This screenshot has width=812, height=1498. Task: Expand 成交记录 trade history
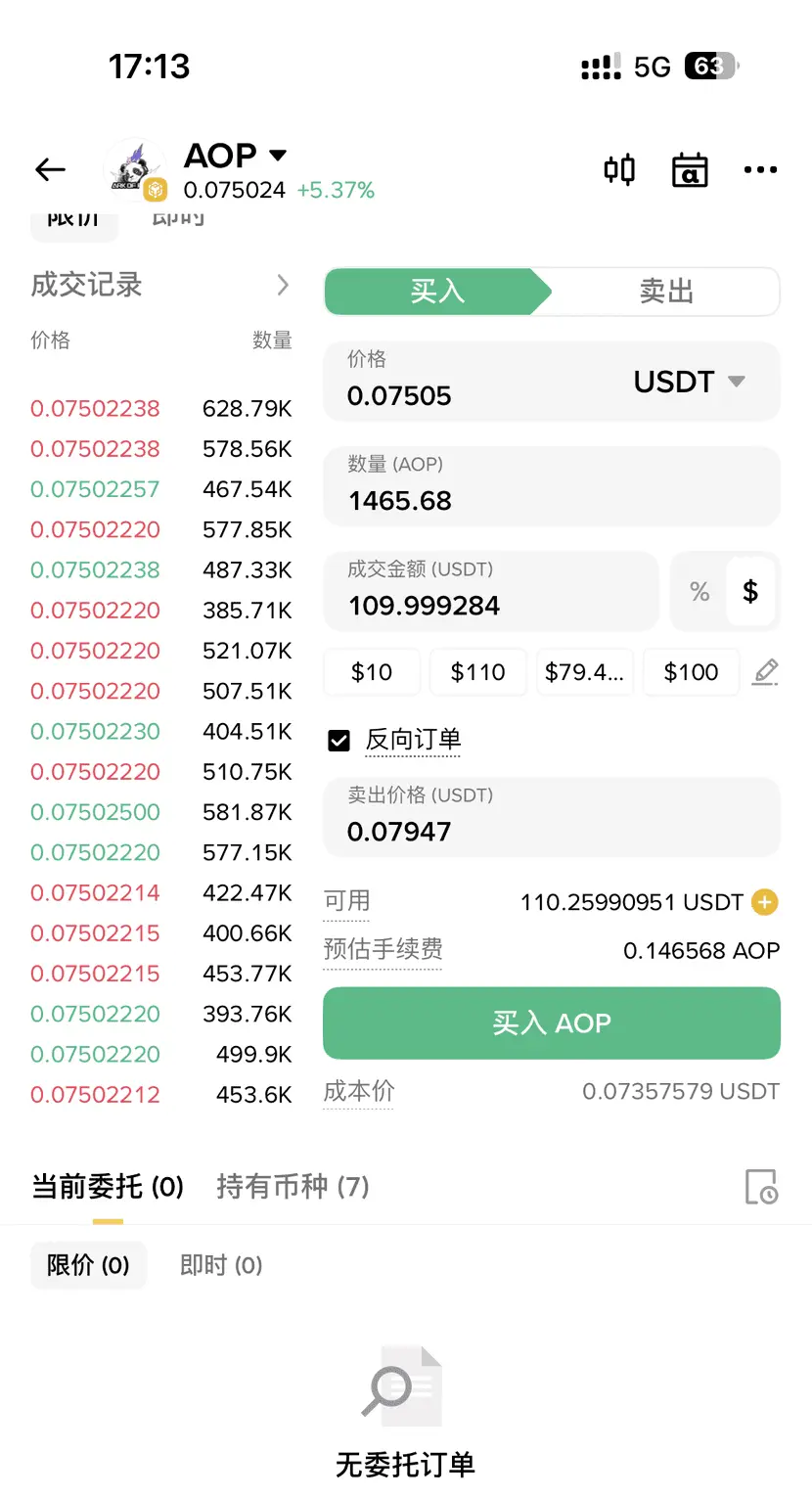point(283,285)
